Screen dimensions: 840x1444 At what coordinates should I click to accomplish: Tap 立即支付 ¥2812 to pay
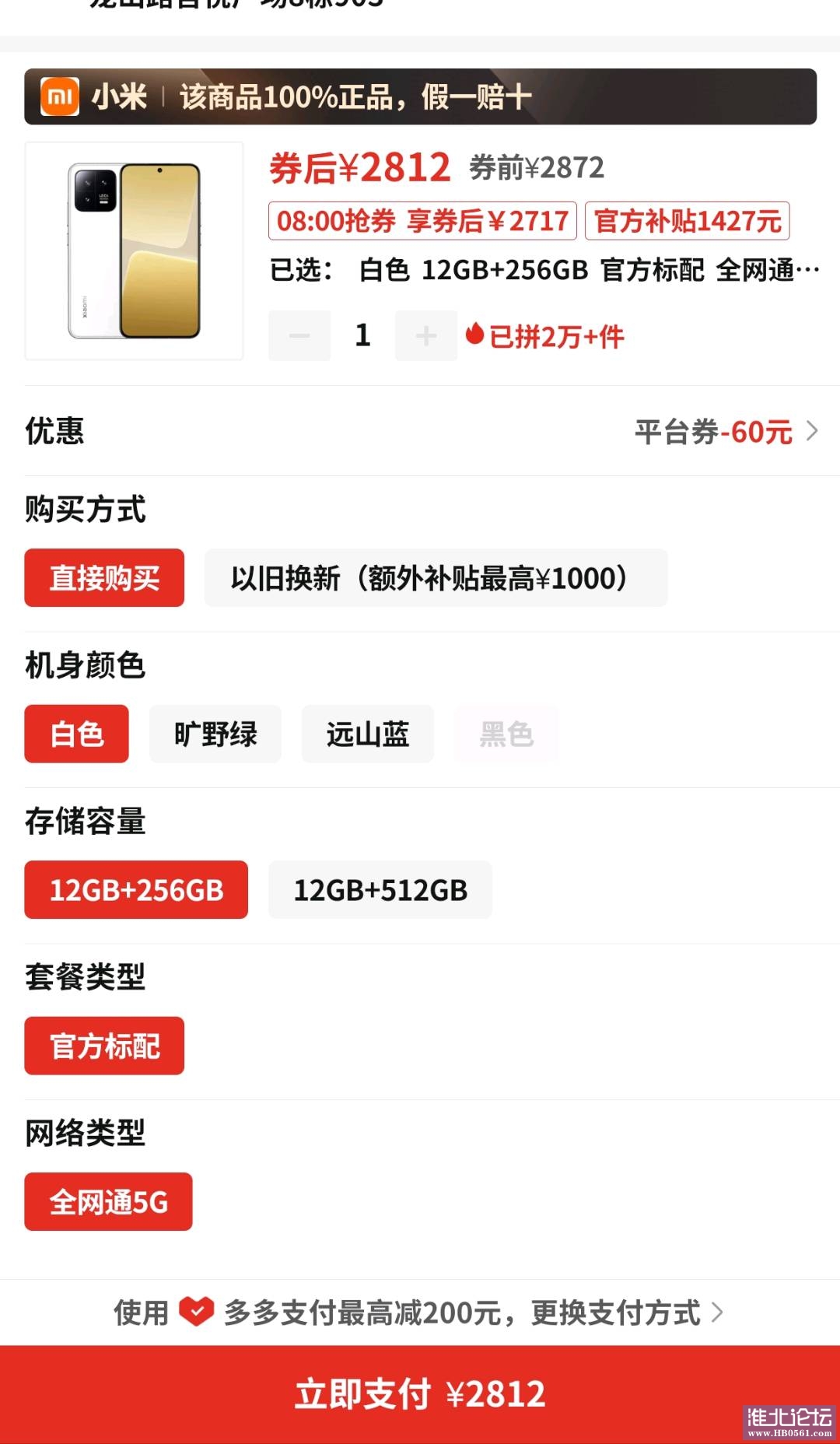click(x=420, y=1393)
